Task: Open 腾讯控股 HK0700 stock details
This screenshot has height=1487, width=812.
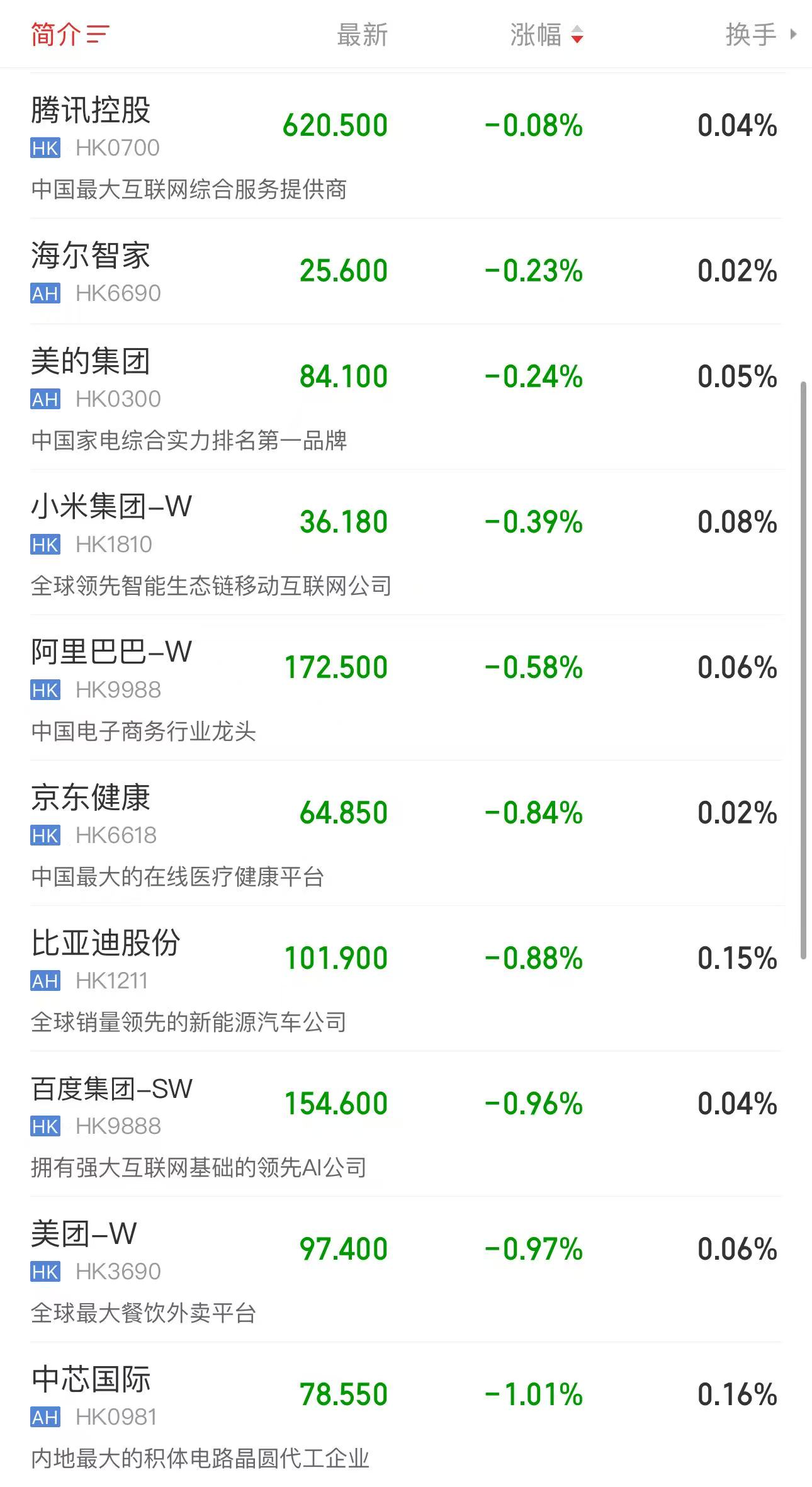Action: click(91, 111)
